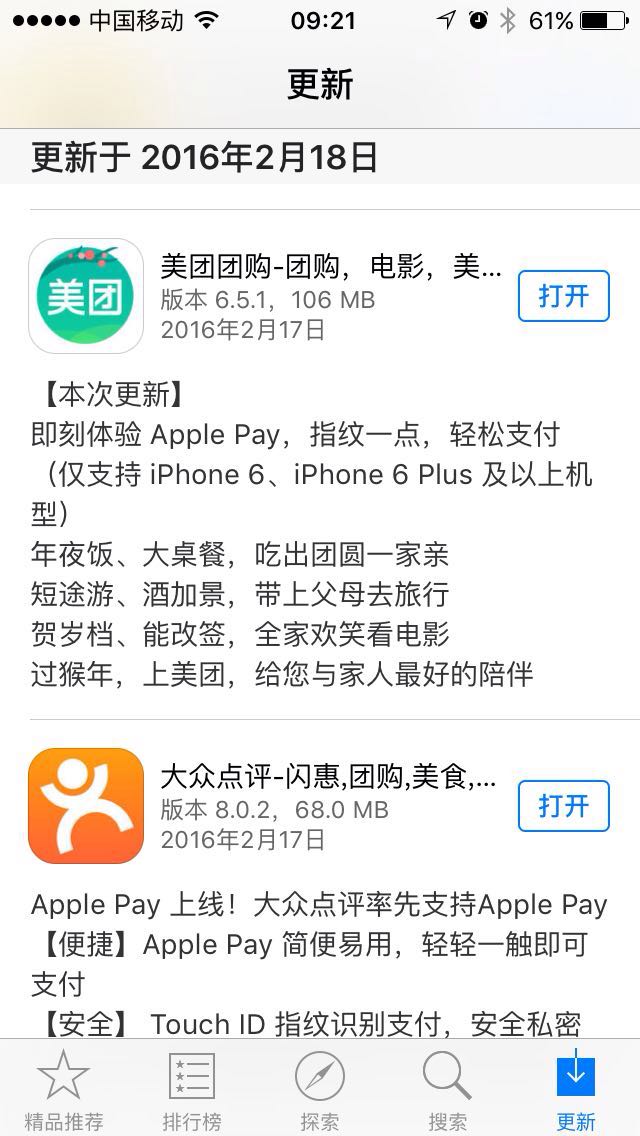Viewport: 640px width, 1136px height.
Task: Open the 美团团购 app with 打开 button
Action: [563, 296]
